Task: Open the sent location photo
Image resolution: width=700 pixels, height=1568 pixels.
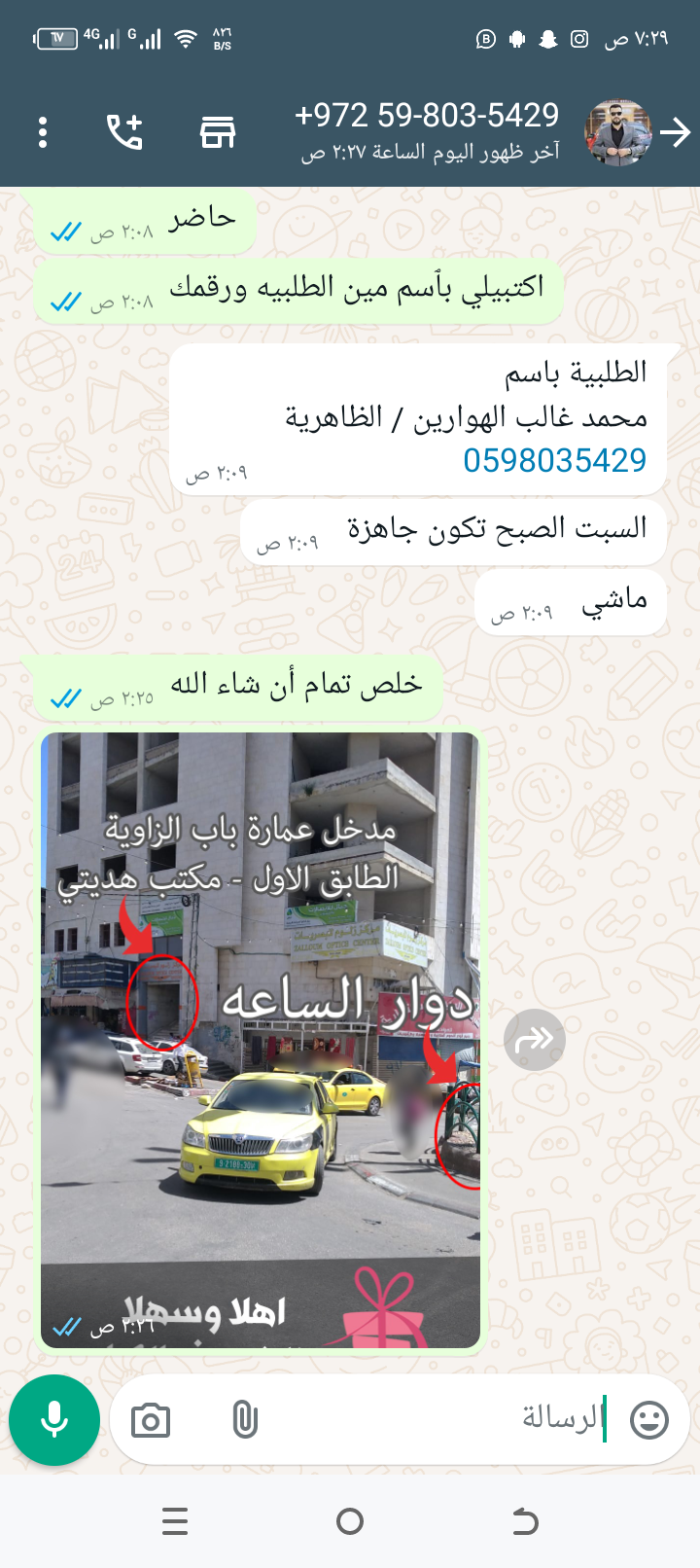Action: click(x=261, y=1041)
